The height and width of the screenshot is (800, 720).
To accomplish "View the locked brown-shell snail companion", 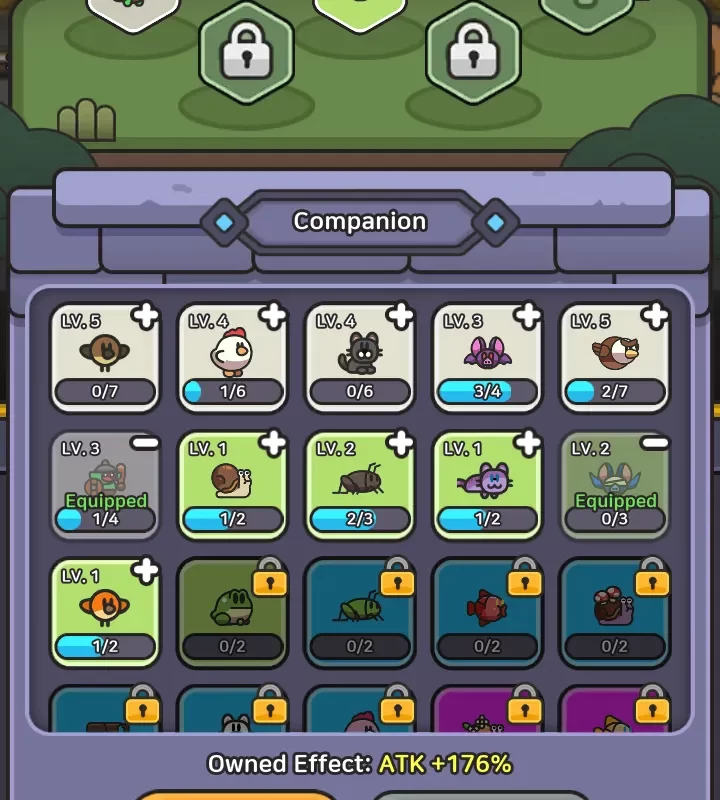I will [614, 611].
